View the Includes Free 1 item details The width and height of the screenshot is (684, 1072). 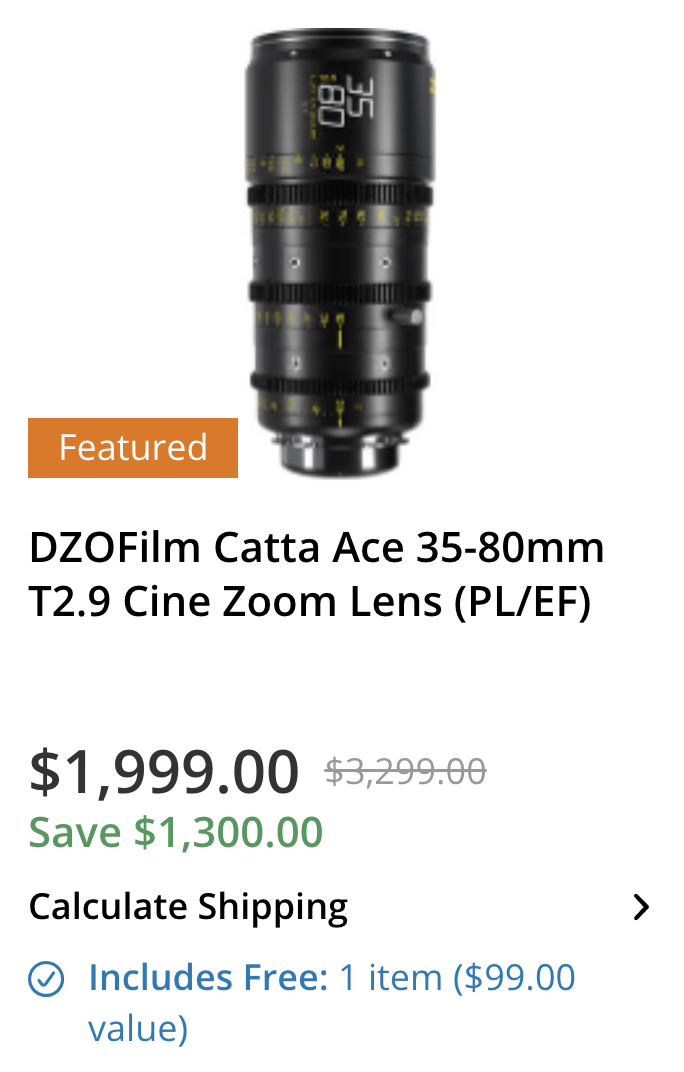pyautogui.click(x=331, y=1000)
